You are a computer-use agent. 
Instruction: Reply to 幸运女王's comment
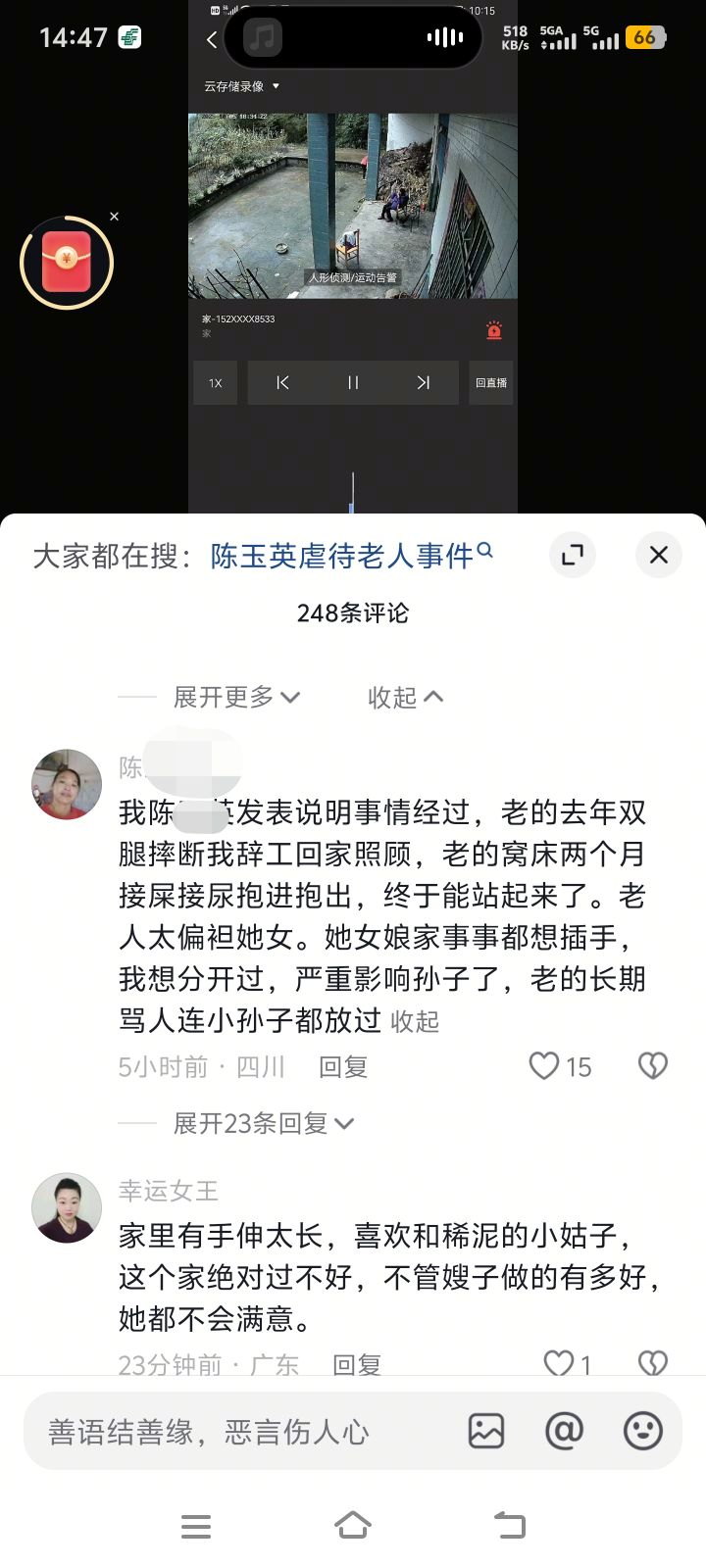coord(356,1363)
